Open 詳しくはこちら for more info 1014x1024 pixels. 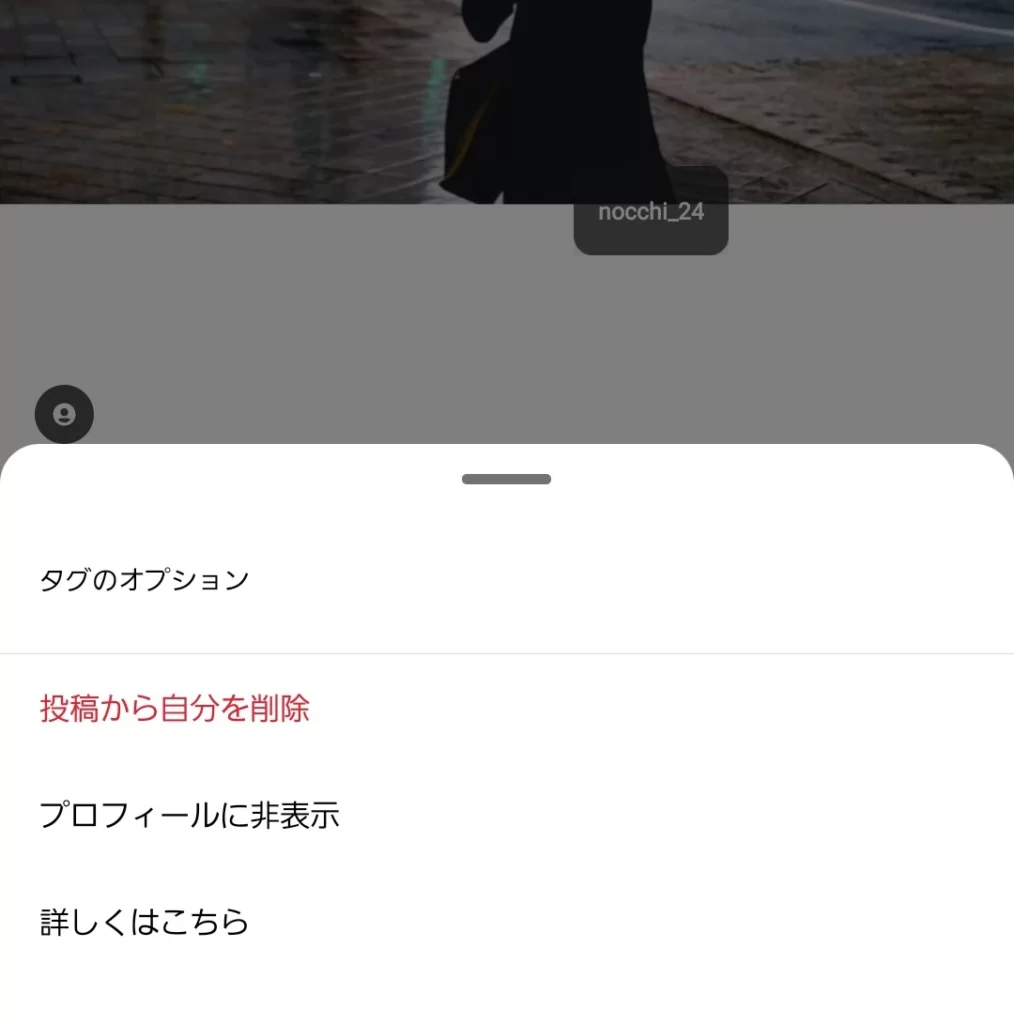pyautogui.click(x=145, y=922)
